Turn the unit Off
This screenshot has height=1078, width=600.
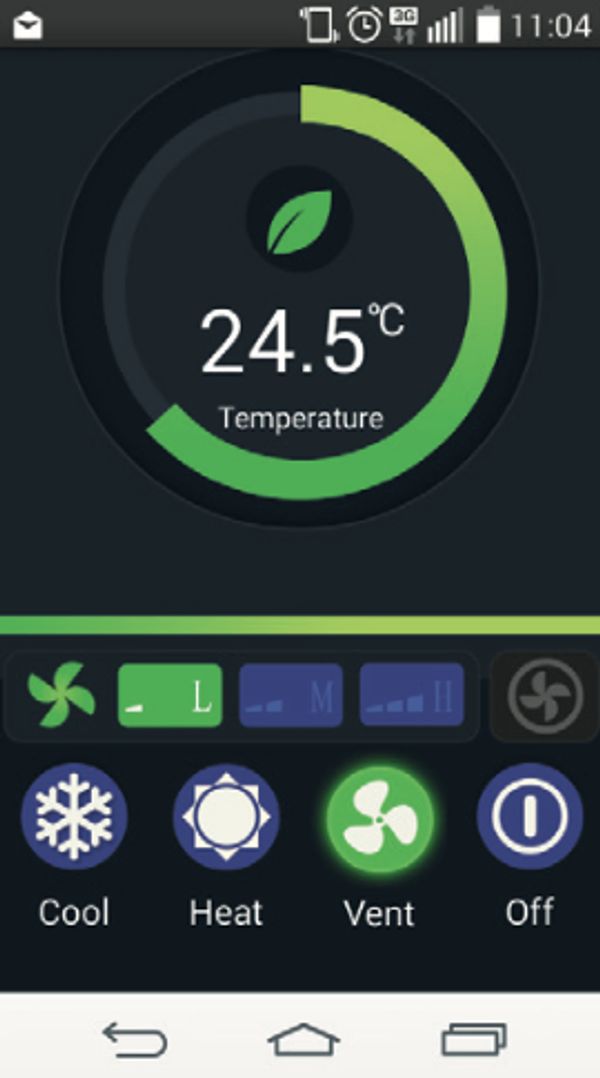(529, 816)
